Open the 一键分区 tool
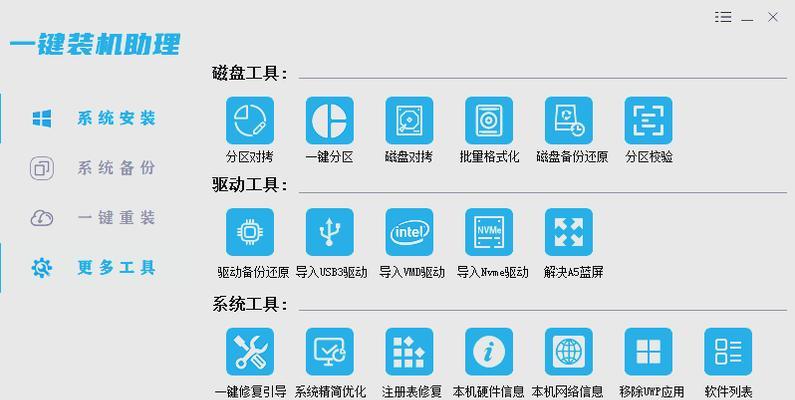The height and width of the screenshot is (400, 795). coord(329,121)
